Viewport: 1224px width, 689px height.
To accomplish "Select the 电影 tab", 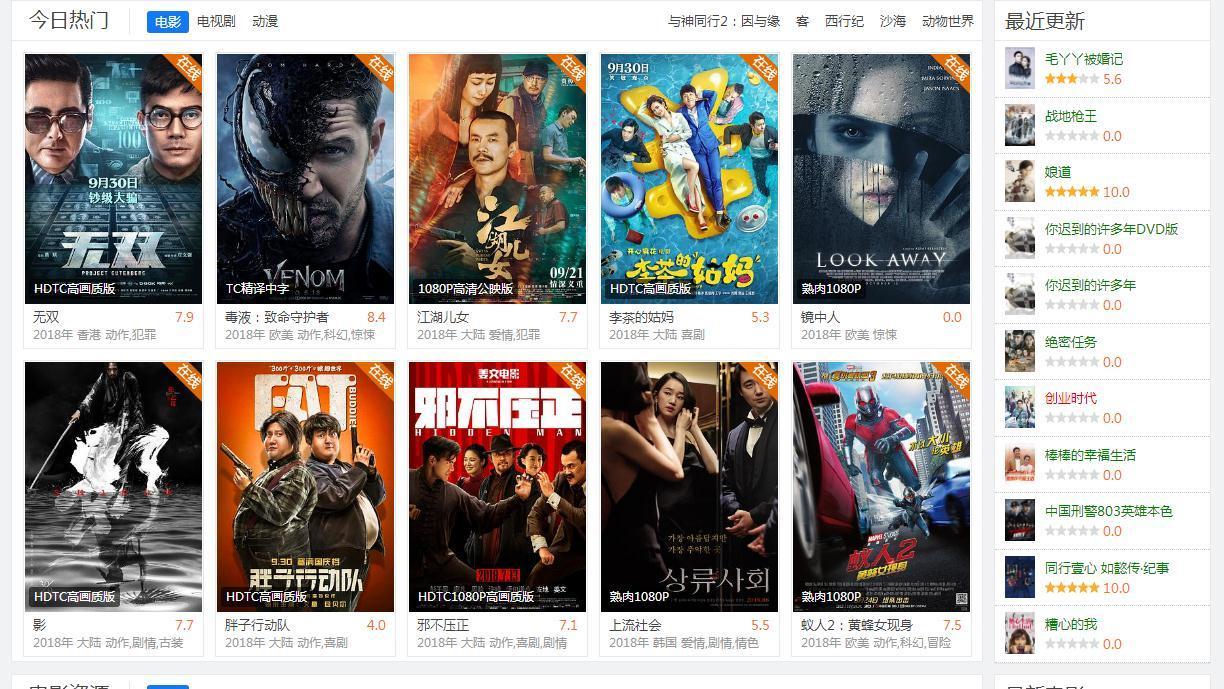I will [167, 21].
